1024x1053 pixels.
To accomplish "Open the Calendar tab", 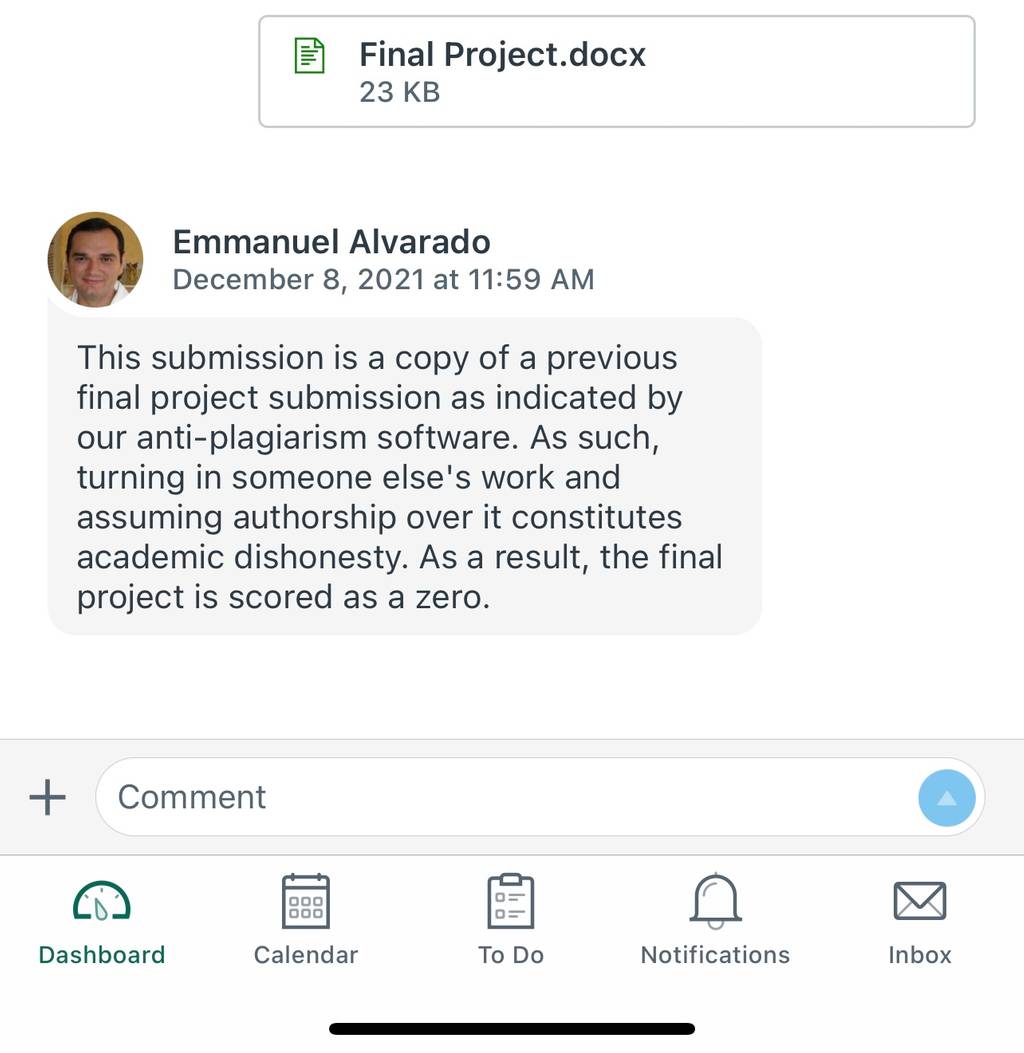I will tap(306, 921).
